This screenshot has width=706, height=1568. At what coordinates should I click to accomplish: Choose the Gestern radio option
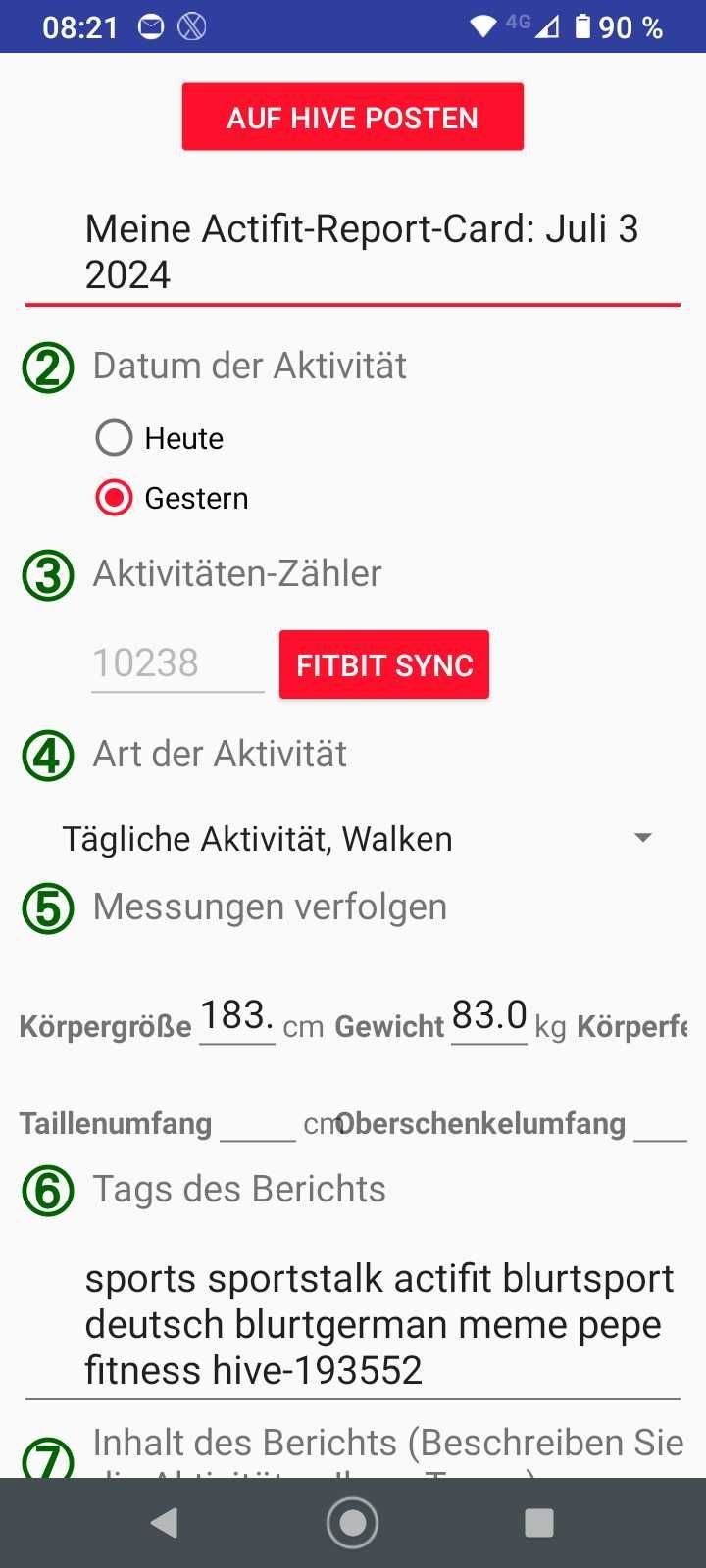[173, 498]
